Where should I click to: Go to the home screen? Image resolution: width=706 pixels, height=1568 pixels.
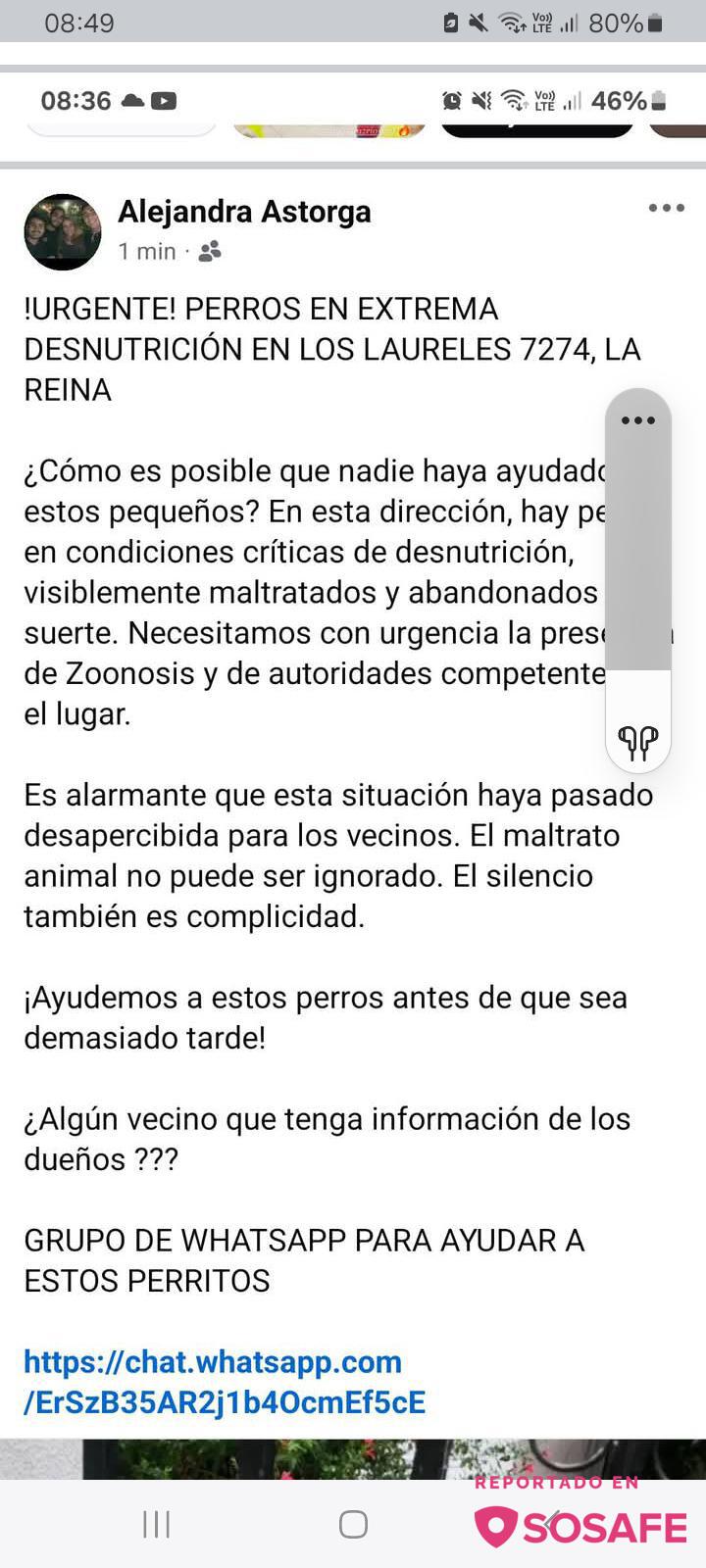(353, 1524)
